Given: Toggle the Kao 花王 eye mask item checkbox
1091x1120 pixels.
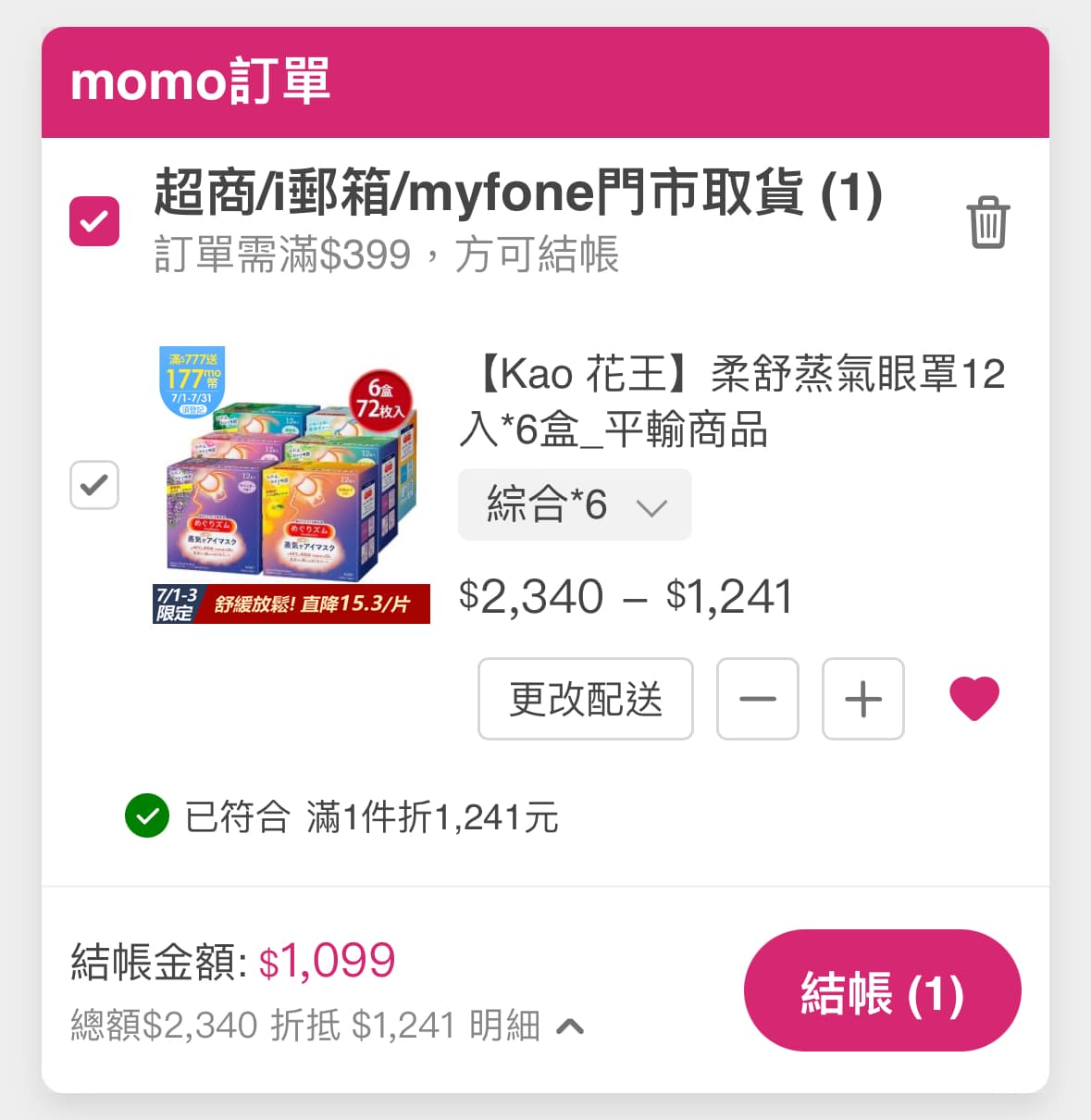Looking at the screenshot, I should pos(94,485).
